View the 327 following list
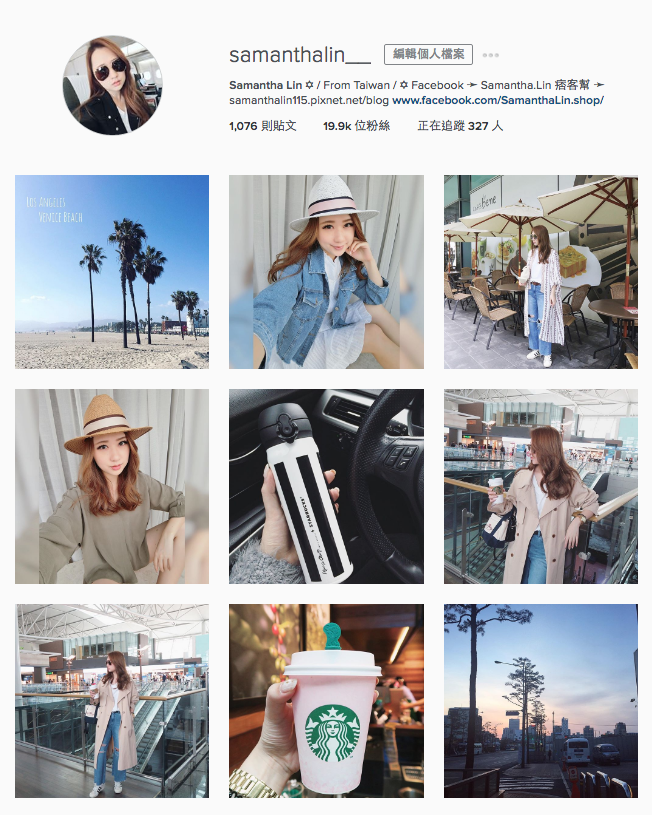Image resolution: width=652 pixels, height=815 pixels. click(460, 126)
